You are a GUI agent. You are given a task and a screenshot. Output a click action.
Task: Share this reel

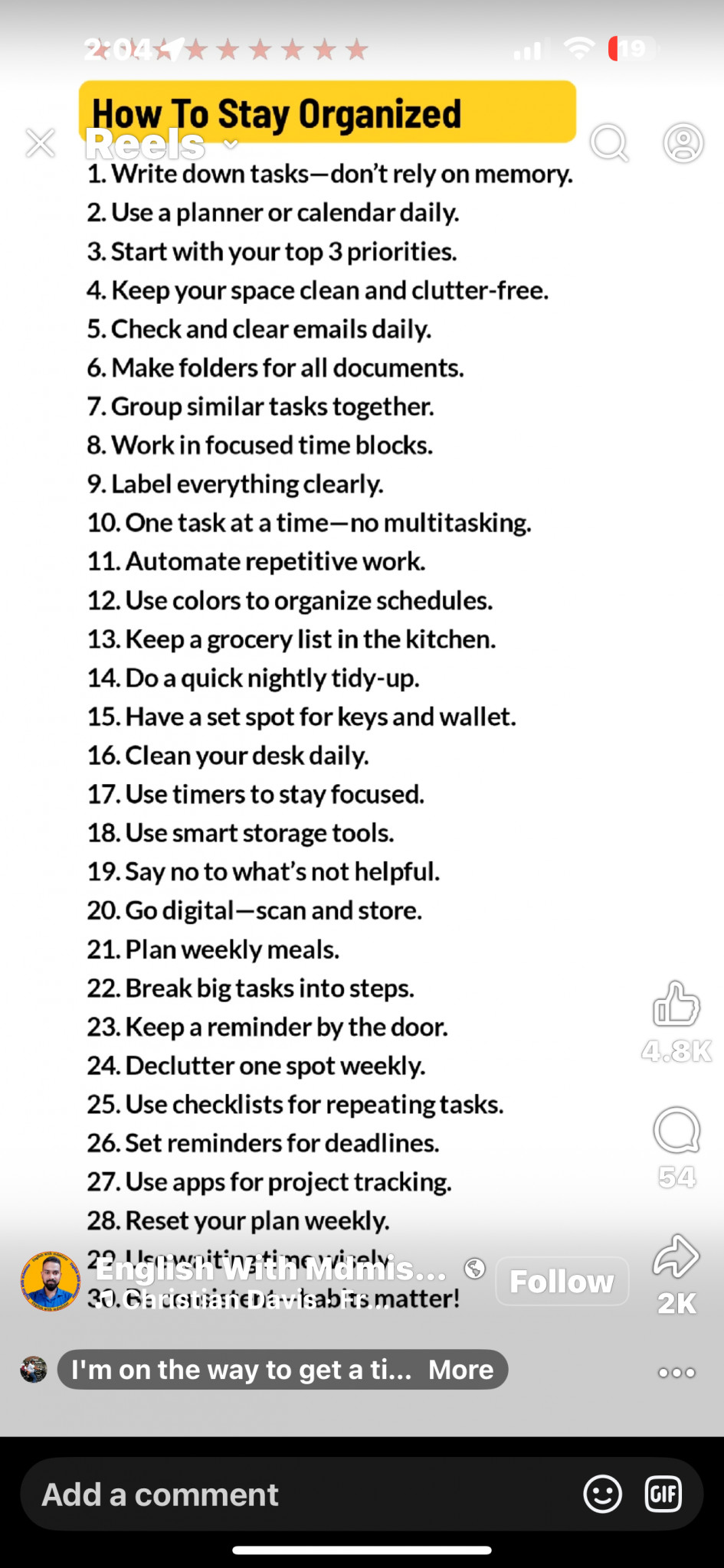tap(676, 1256)
